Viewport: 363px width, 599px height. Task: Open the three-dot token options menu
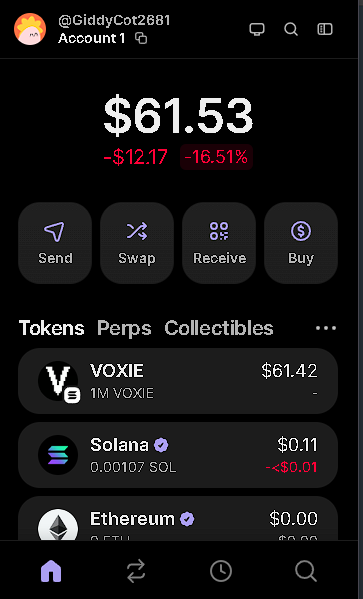[326, 328]
